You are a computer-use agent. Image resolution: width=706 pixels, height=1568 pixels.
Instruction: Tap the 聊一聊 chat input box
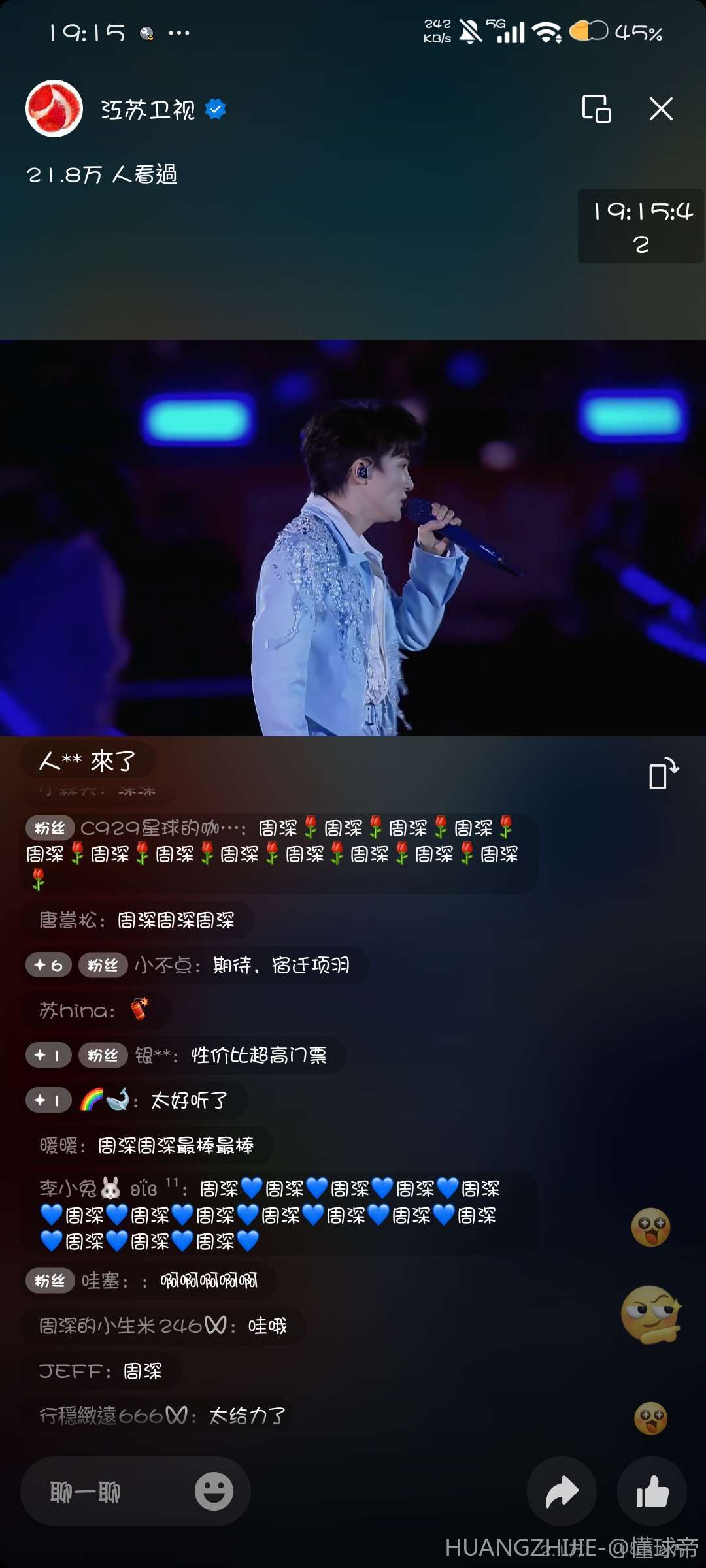pyautogui.click(x=98, y=1492)
